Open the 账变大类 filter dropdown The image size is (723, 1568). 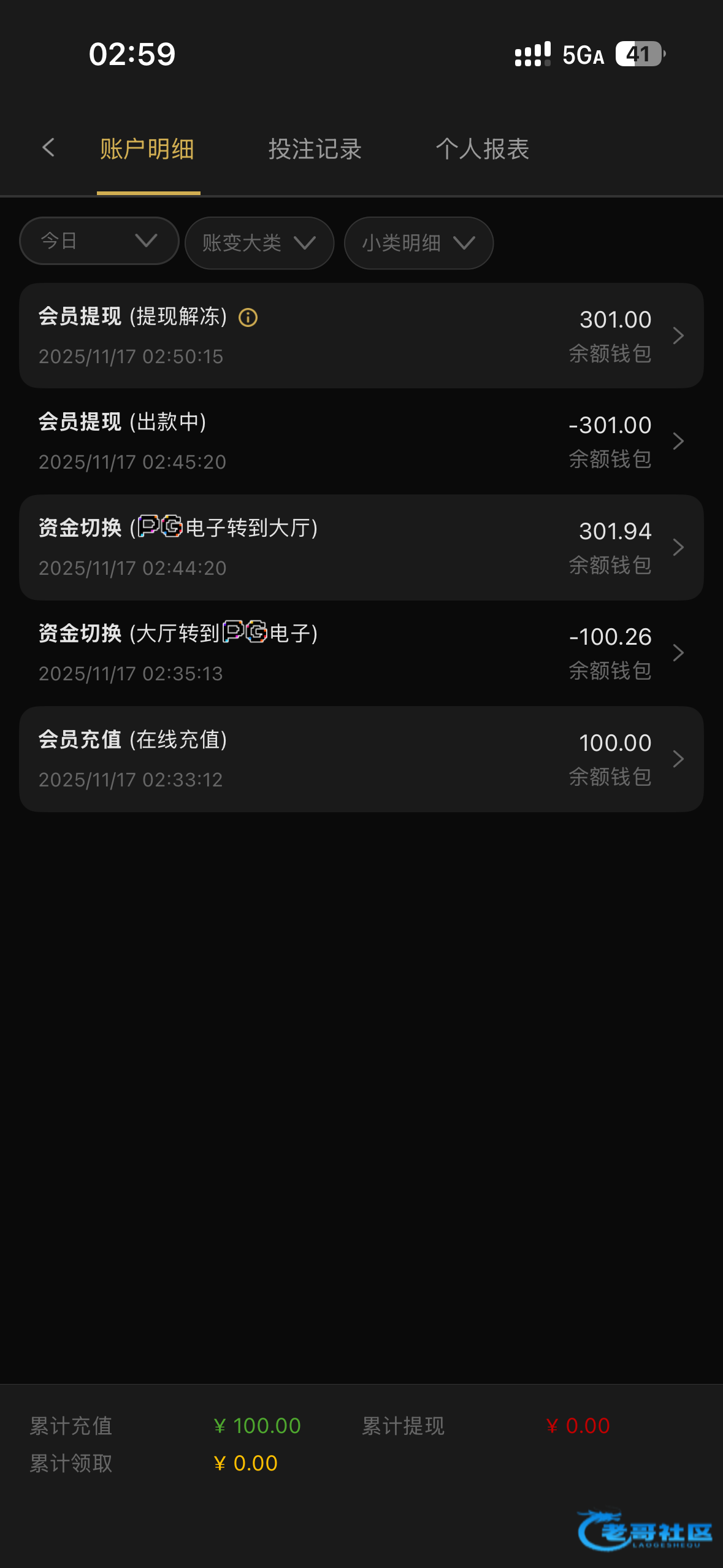(259, 243)
